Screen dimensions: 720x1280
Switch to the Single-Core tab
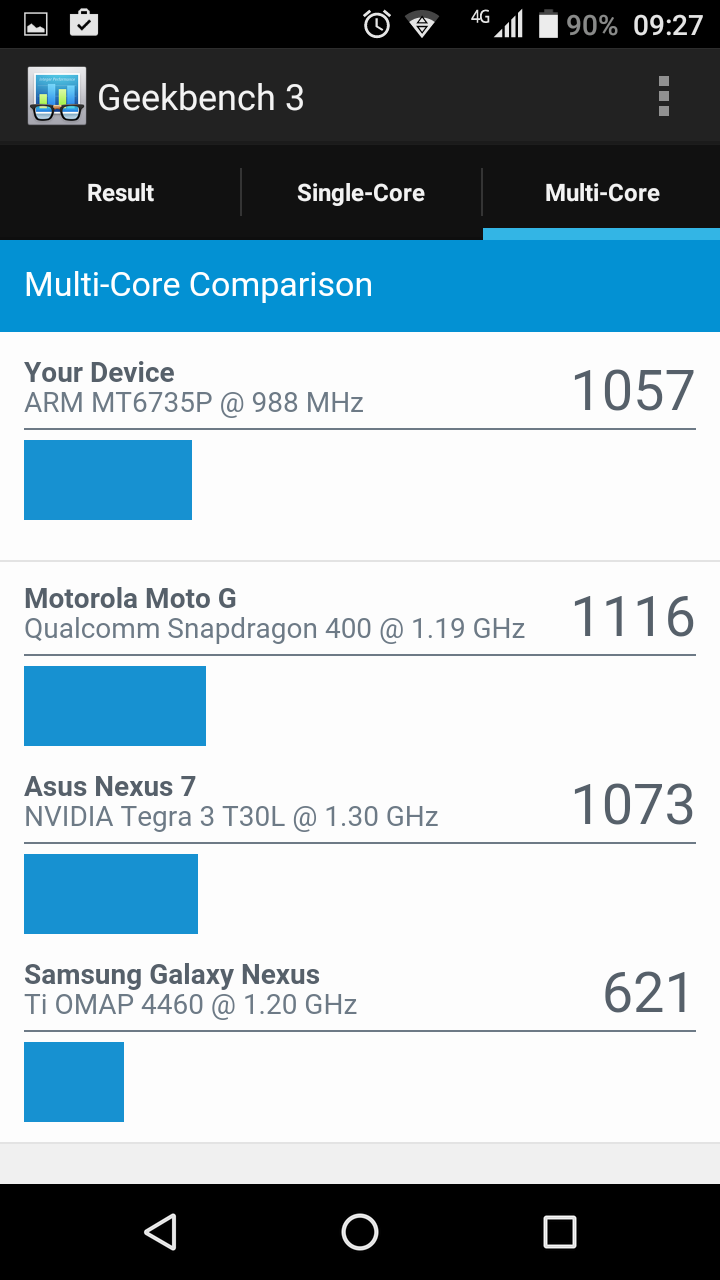click(x=361, y=193)
